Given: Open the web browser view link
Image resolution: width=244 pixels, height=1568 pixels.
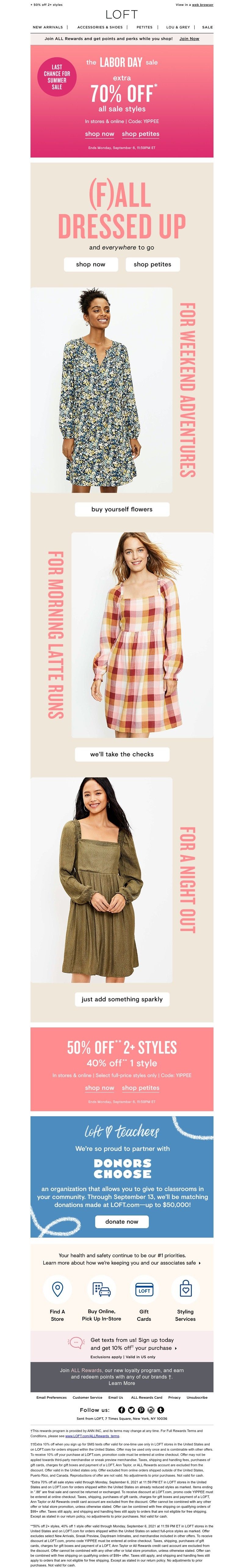Looking at the screenshot, I should coord(202,5).
